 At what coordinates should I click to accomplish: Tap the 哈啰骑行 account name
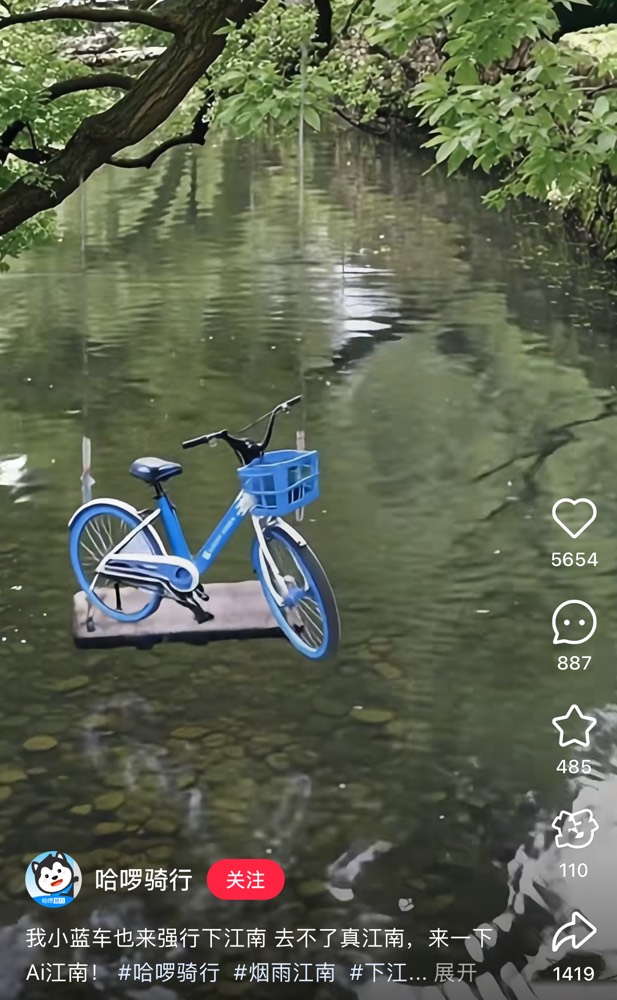pyautogui.click(x=144, y=879)
